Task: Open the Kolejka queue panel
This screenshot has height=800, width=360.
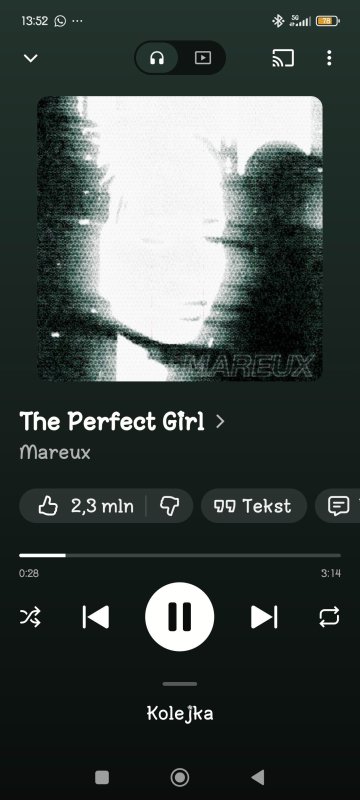Action: click(x=179, y=713)
